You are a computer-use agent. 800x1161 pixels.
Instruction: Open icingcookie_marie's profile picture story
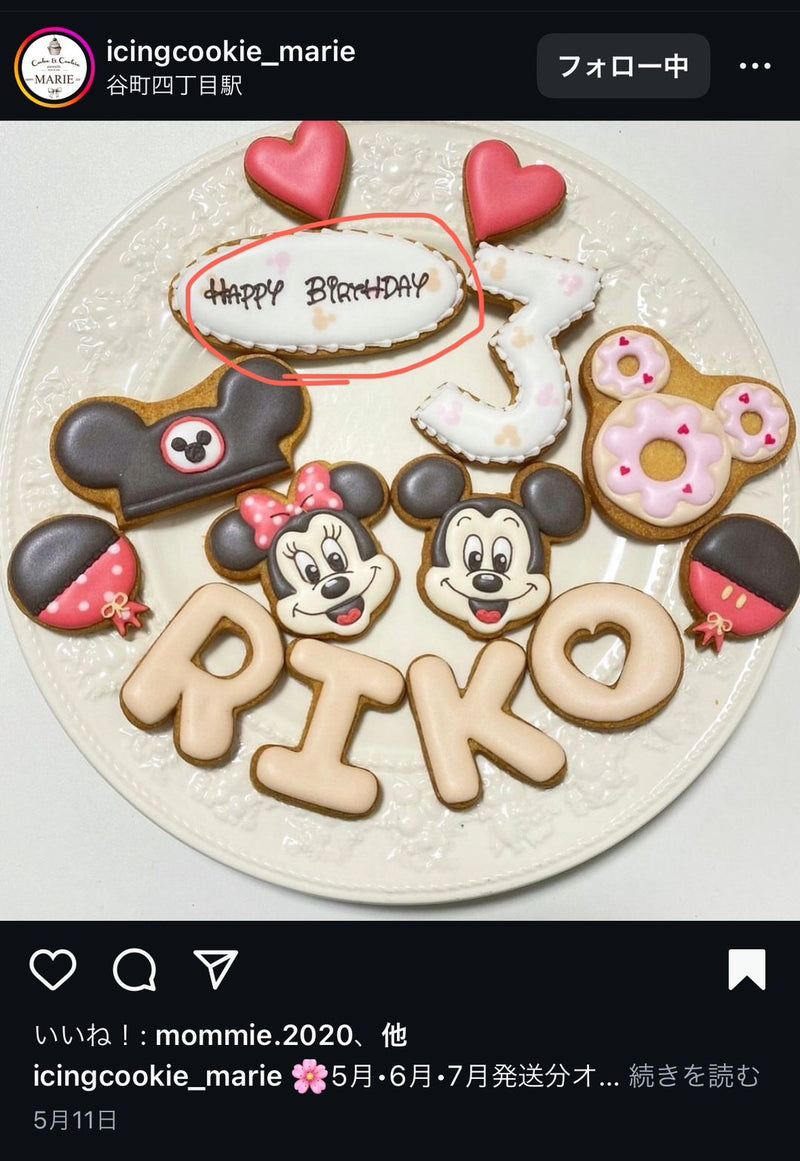(x=53, y=66)
